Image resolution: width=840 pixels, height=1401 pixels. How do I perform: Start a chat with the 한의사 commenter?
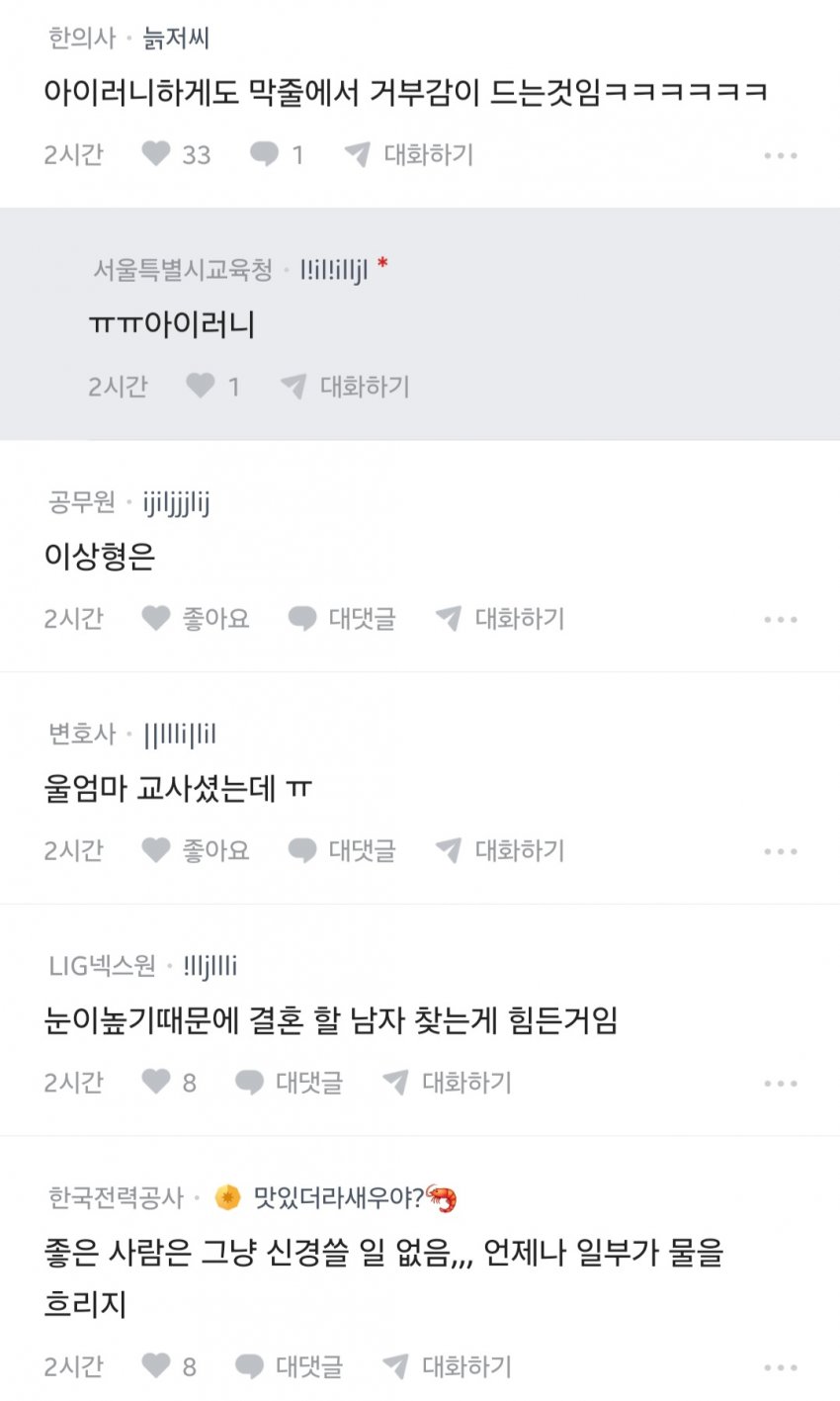pos(409,154)
